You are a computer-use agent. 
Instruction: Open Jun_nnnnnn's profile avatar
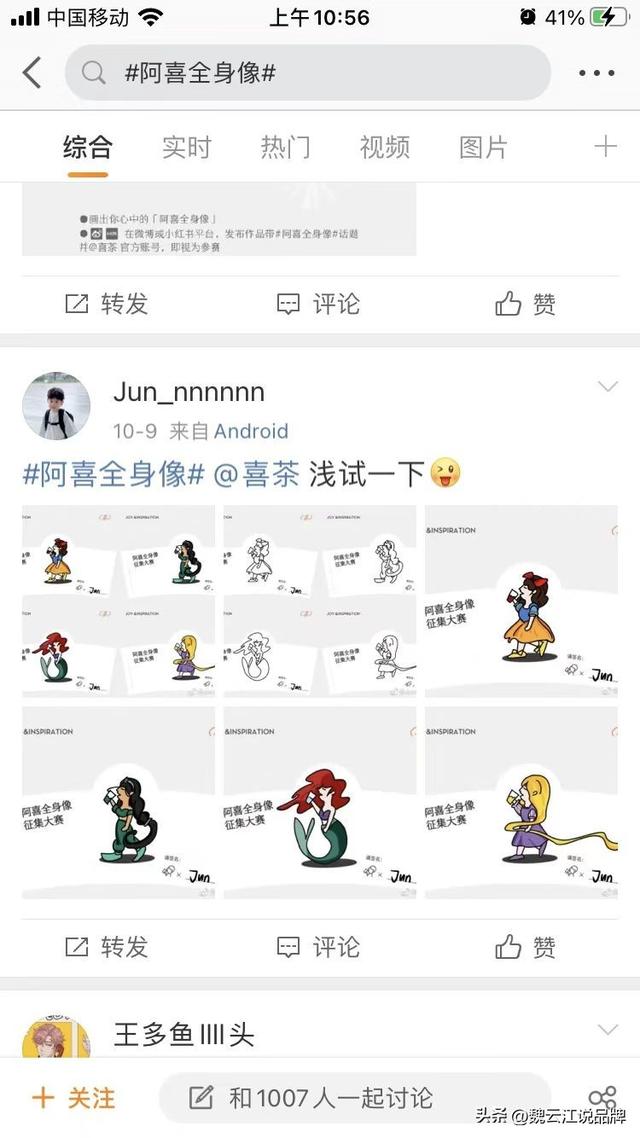tap(56, 406)
